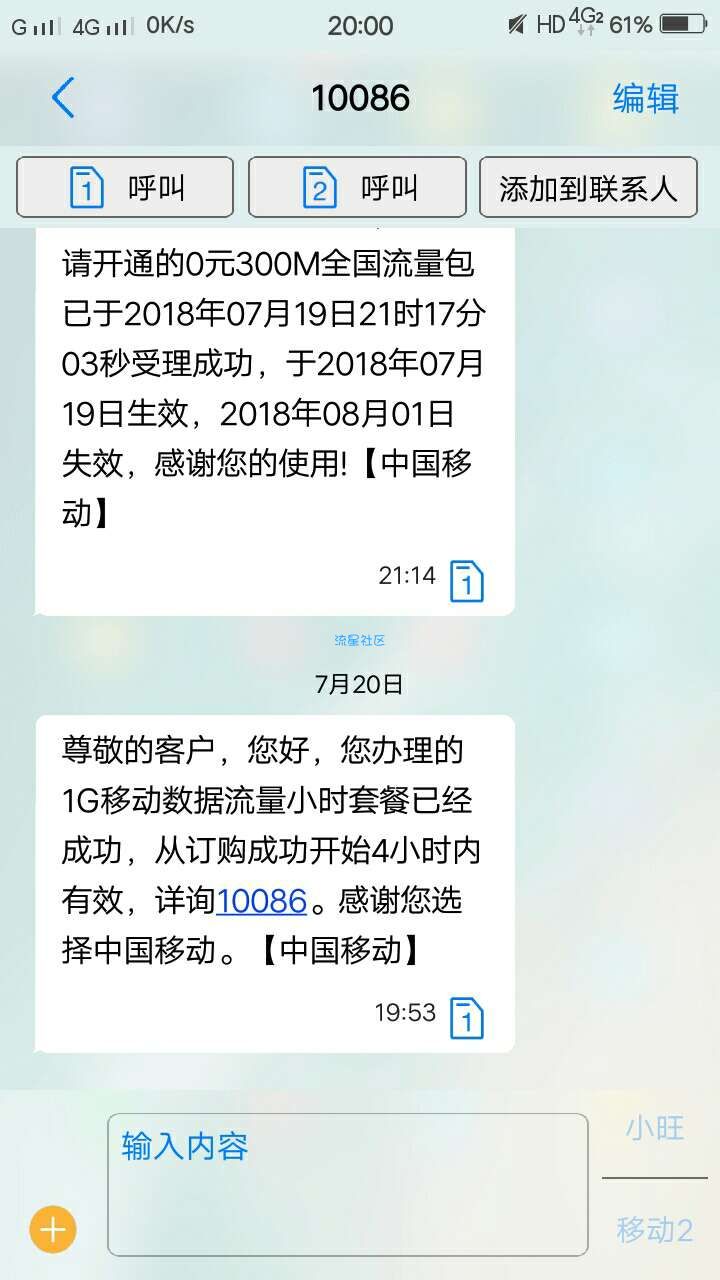720x1280 pixels.
Task: Call 10086 using SIM 2
Action: [357, 188]
